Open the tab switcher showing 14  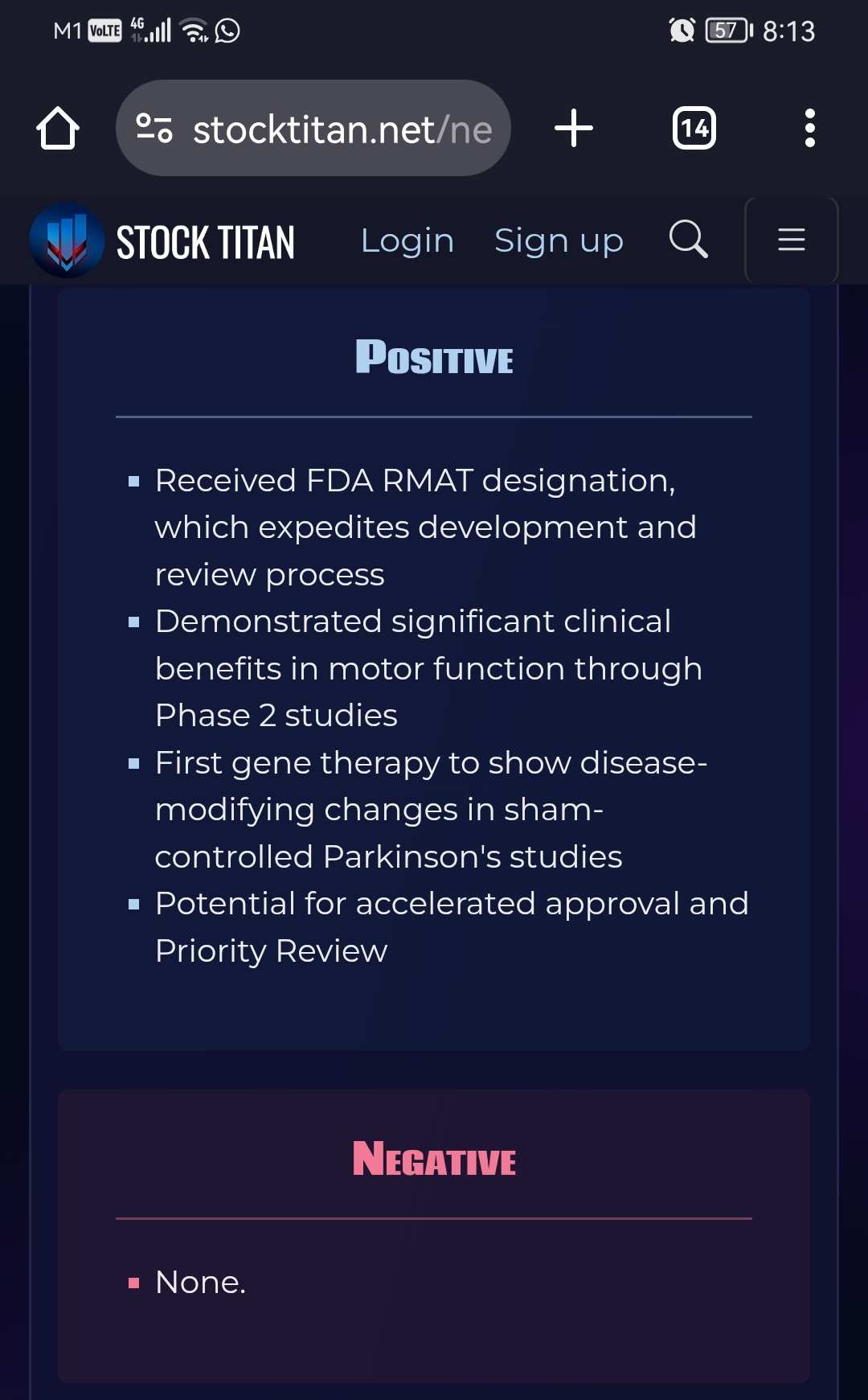[x=694, y=129]
